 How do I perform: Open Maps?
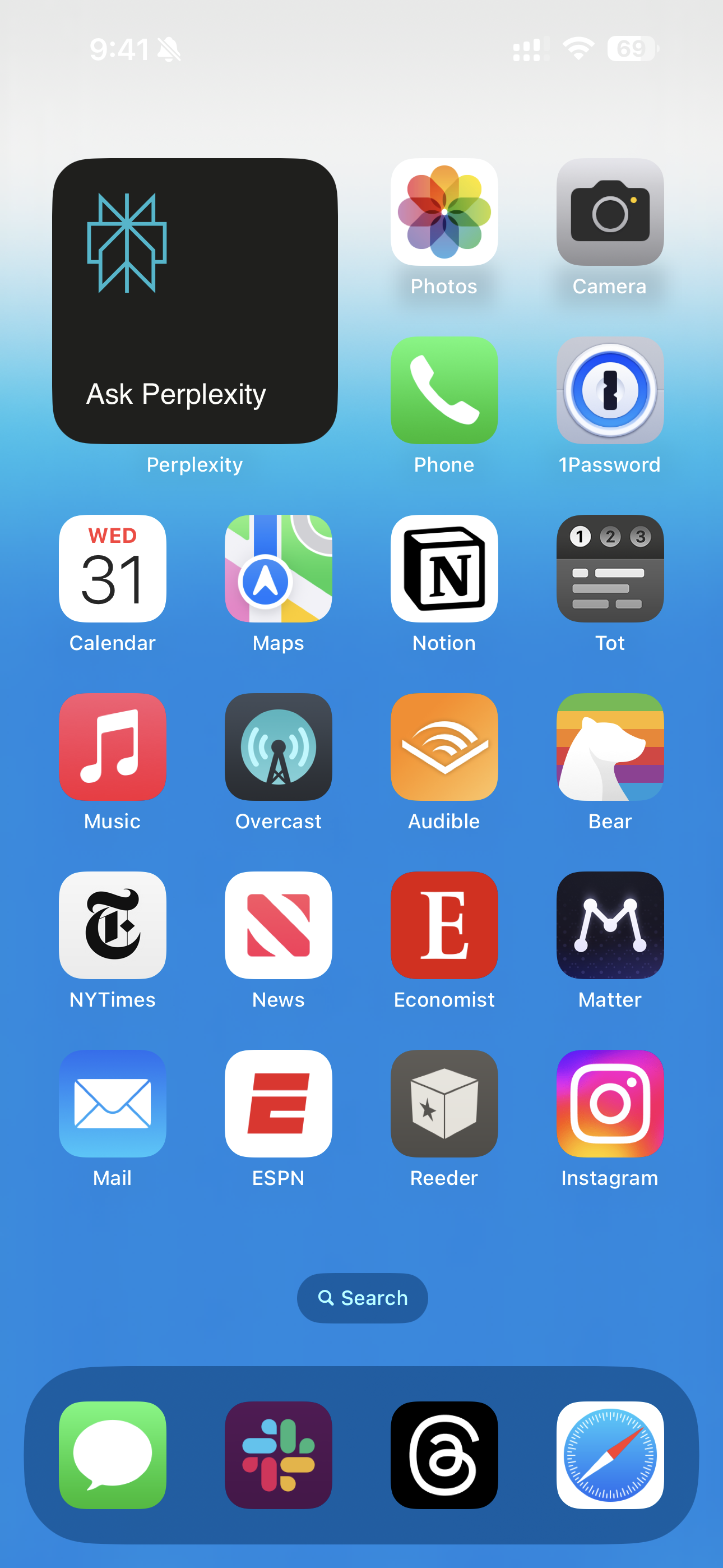[278, 569]
